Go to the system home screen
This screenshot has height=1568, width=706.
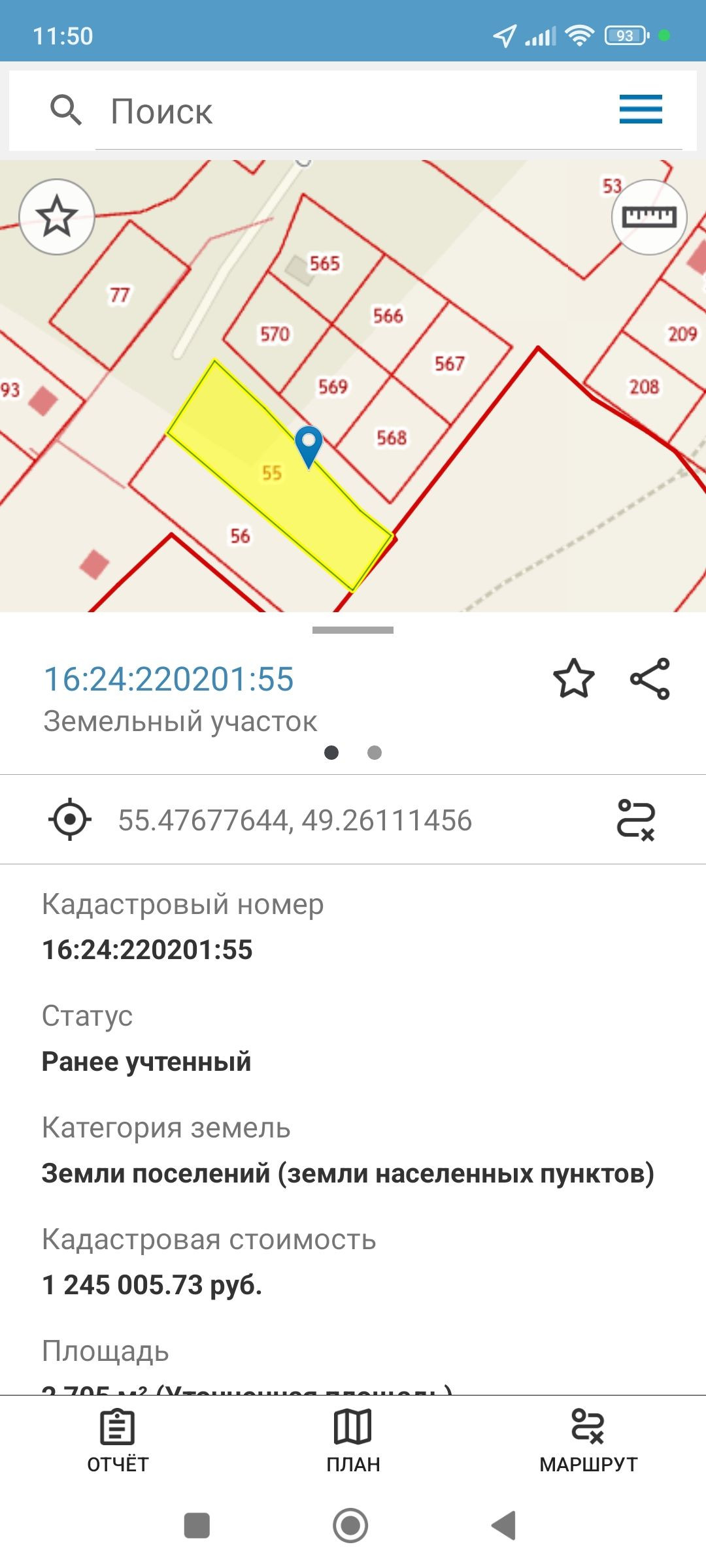351,1526
